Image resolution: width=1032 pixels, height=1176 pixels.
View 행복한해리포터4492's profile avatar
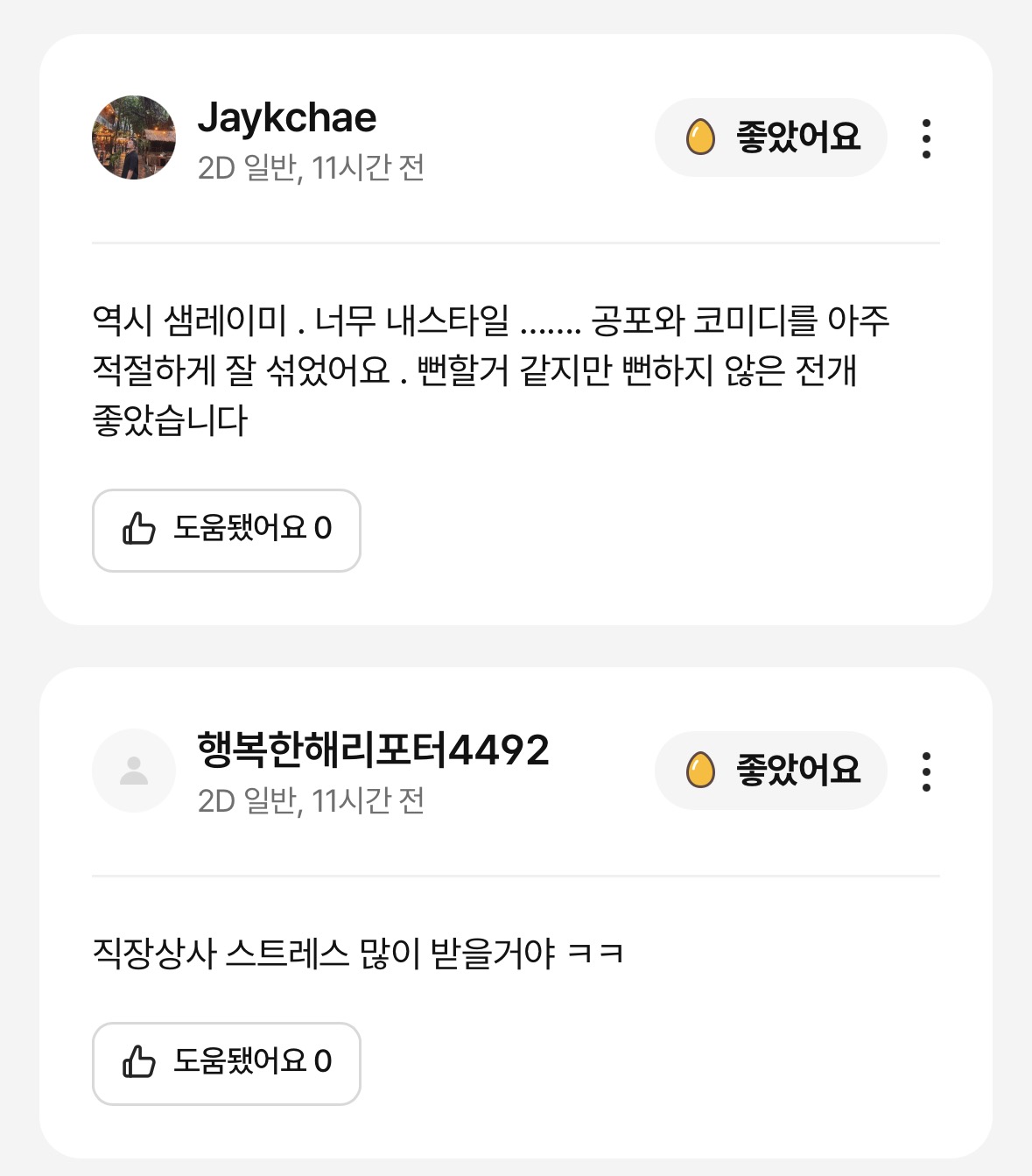click(134, 771)
